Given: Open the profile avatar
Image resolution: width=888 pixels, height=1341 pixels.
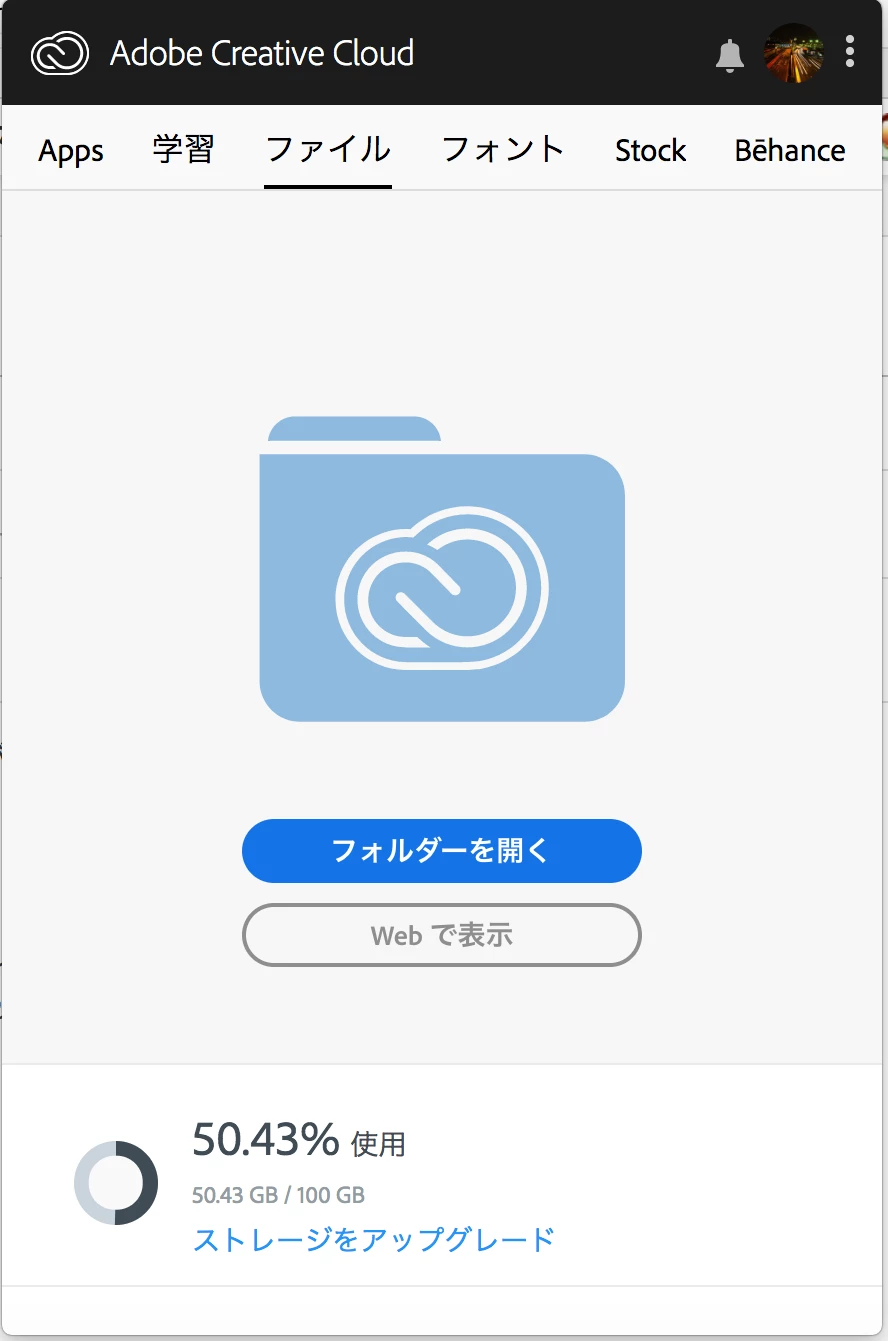Looking at the screenshot, I should pos(794,53).
